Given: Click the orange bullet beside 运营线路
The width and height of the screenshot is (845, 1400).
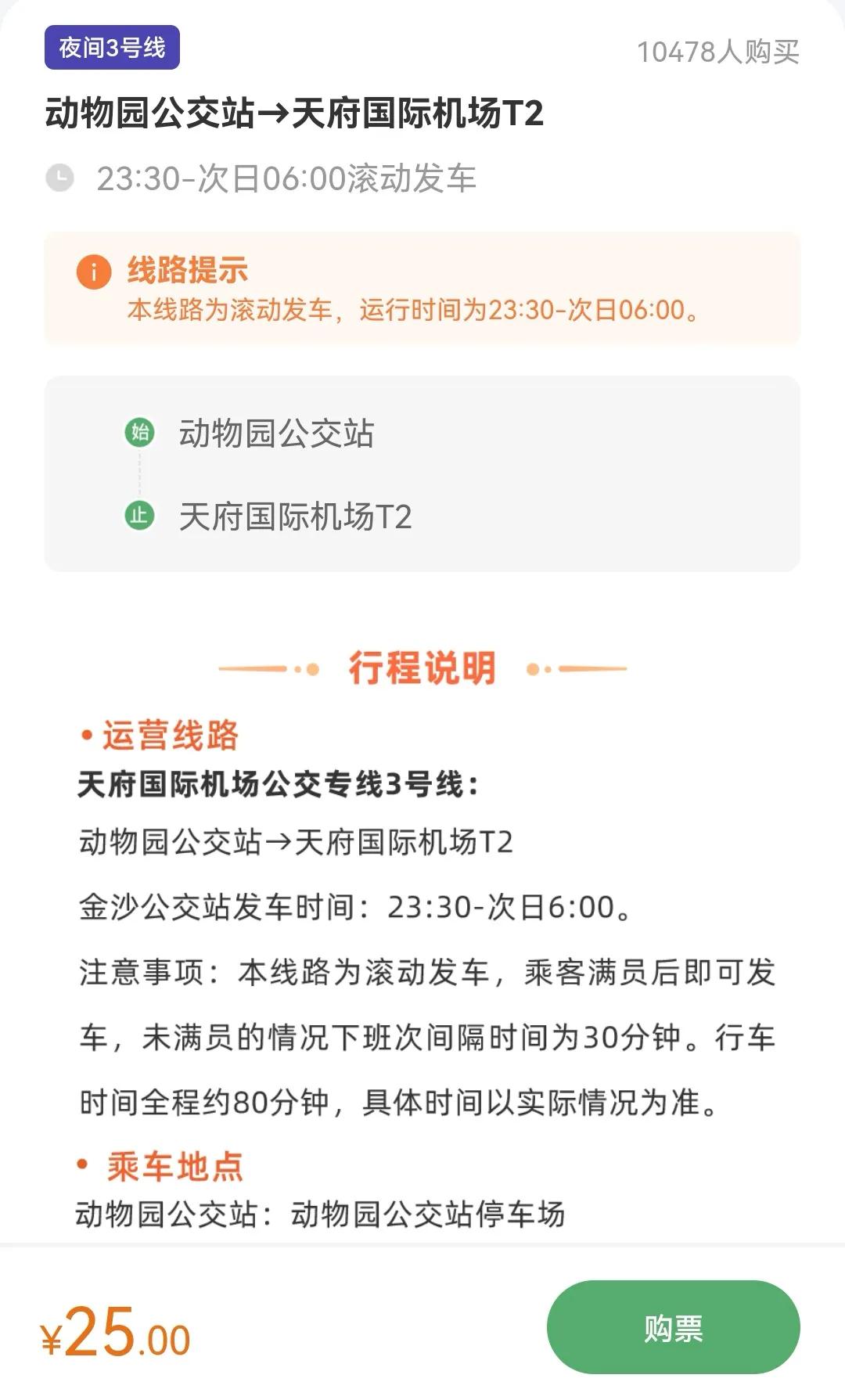Looking at the screenshot, I should (x=86, y=734).
